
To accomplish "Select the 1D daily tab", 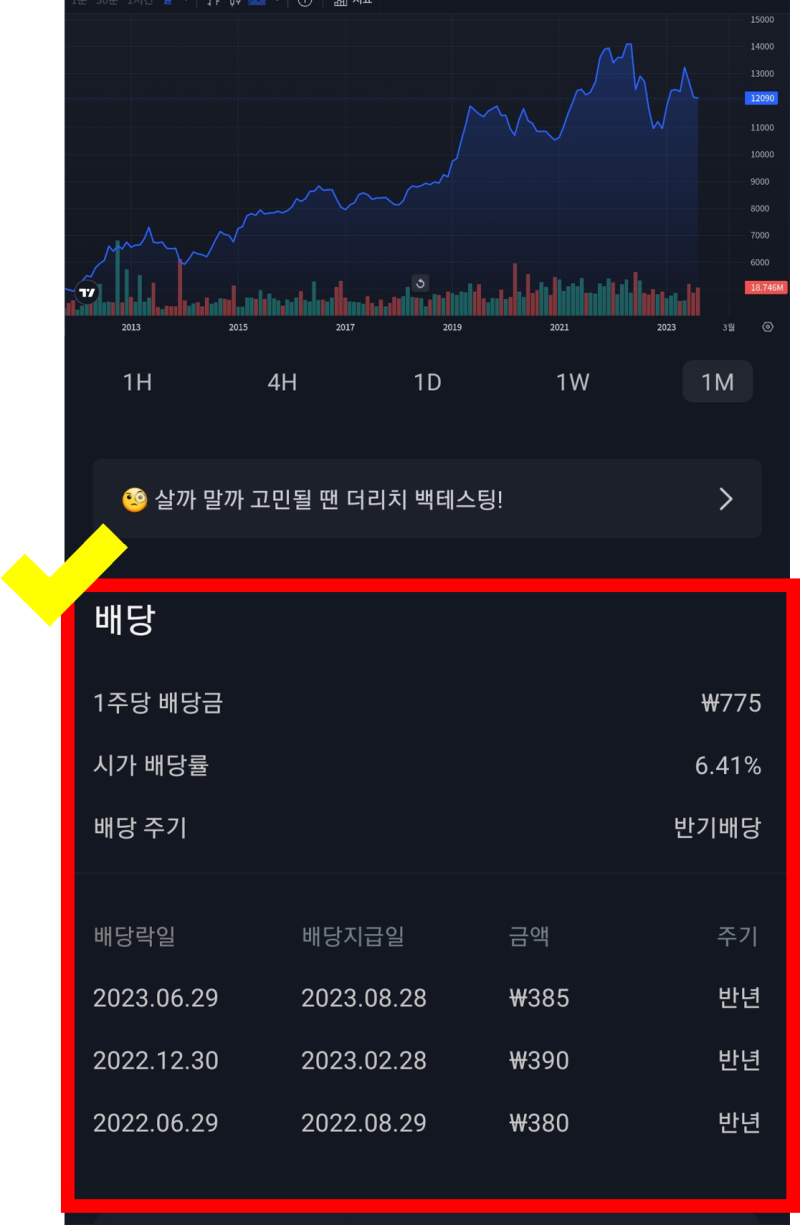I will (x=427, y=381).
